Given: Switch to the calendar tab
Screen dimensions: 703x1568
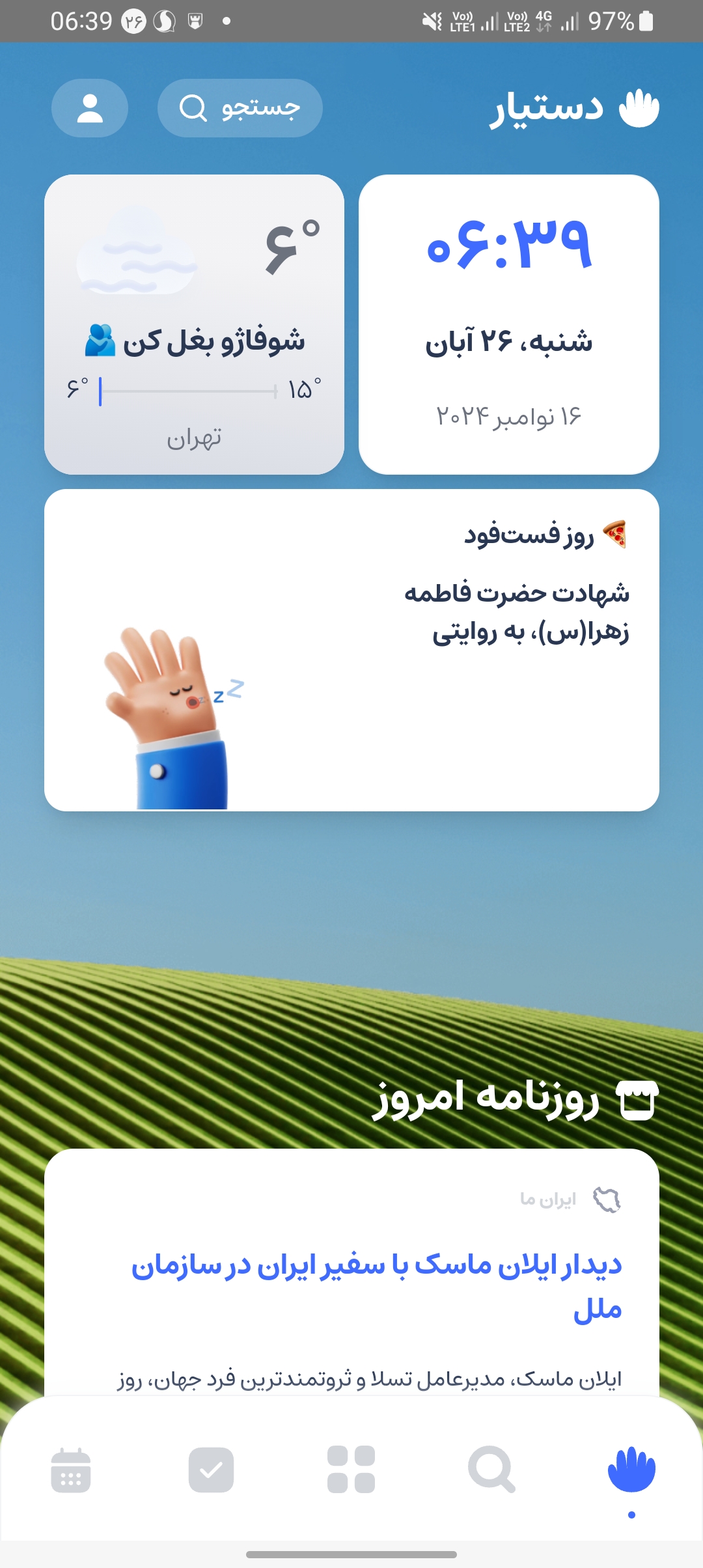Looking at the screenshot, I should coord(71,1470).
